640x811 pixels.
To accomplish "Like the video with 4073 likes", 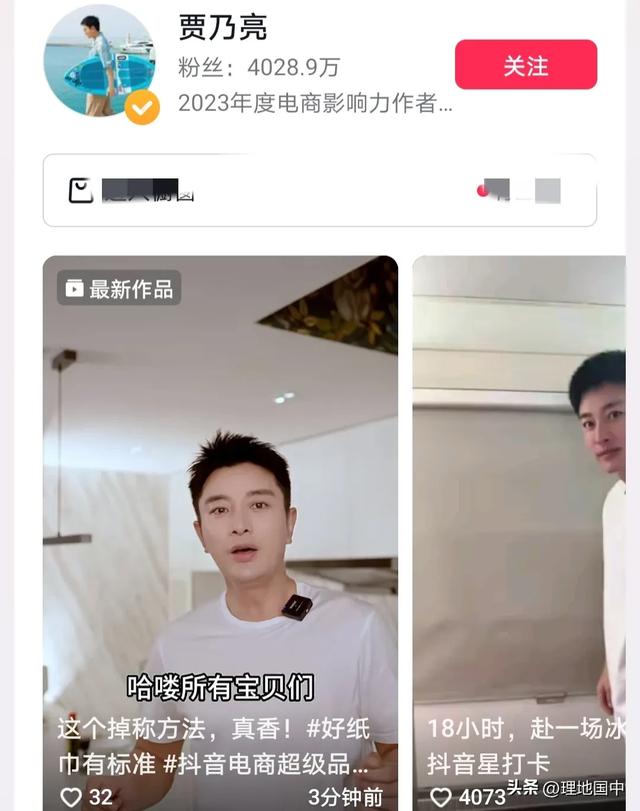I will pos(441,797).
